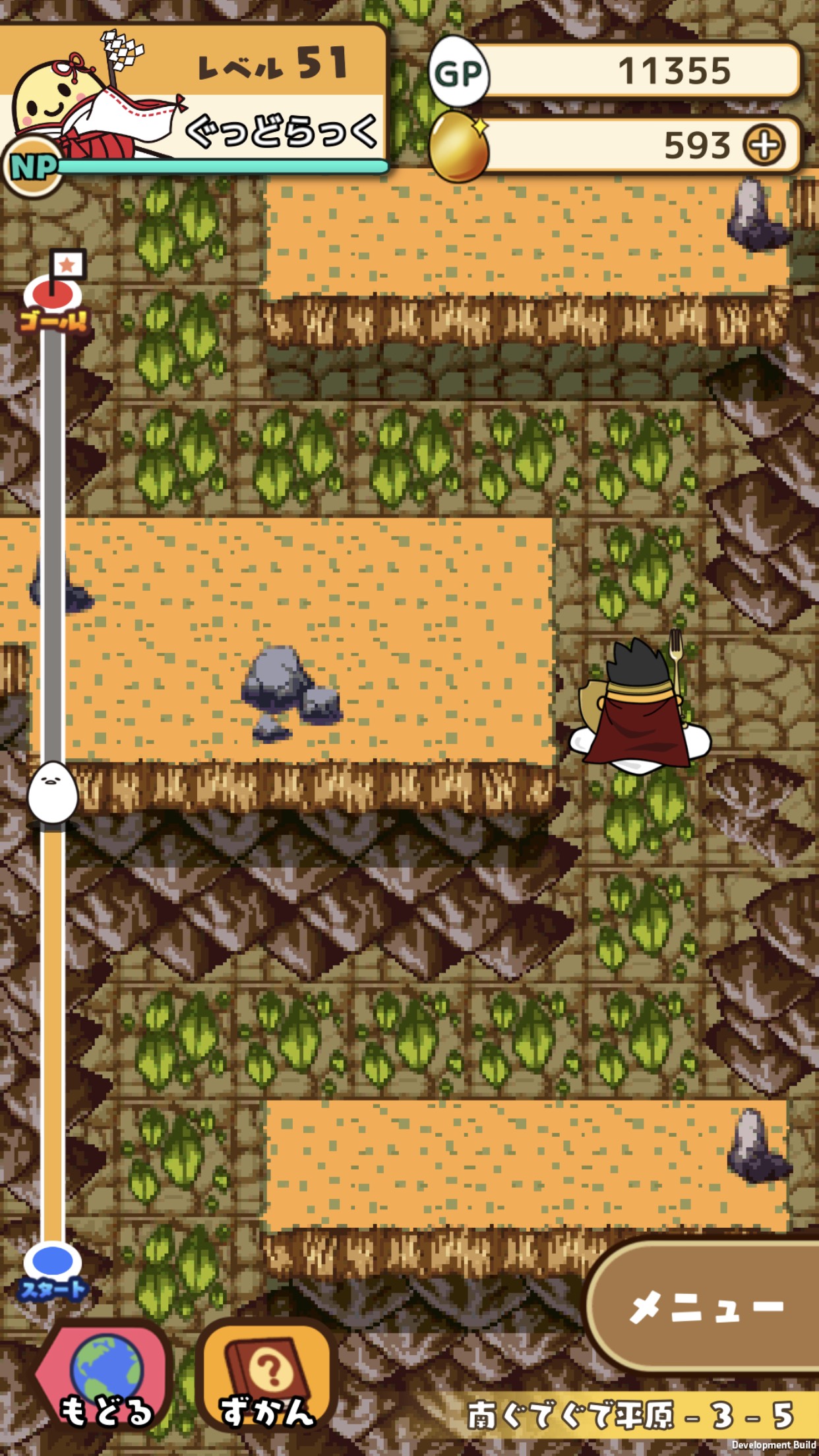Open the level 51 player profile panel
The width and height of the screenshot is (819, 1456).
[195, 96]
